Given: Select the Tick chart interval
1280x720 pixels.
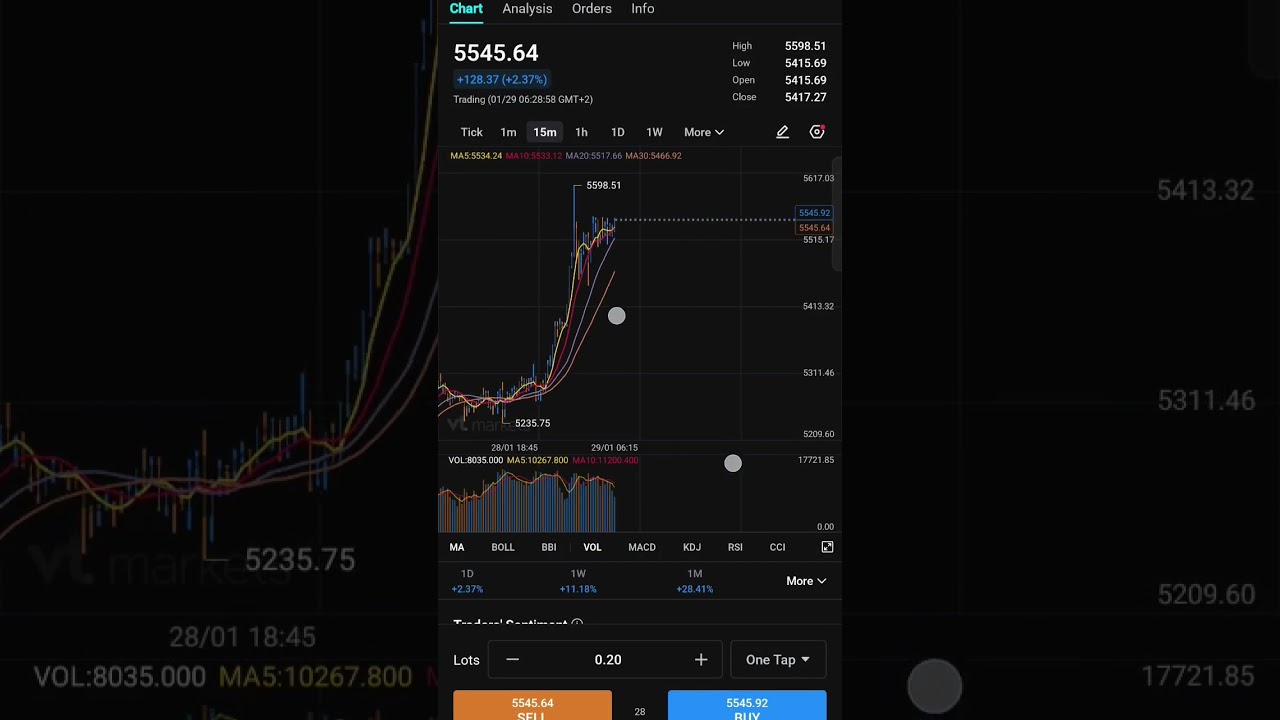Looking at the screenshot, I should click(x=471, y=132).
